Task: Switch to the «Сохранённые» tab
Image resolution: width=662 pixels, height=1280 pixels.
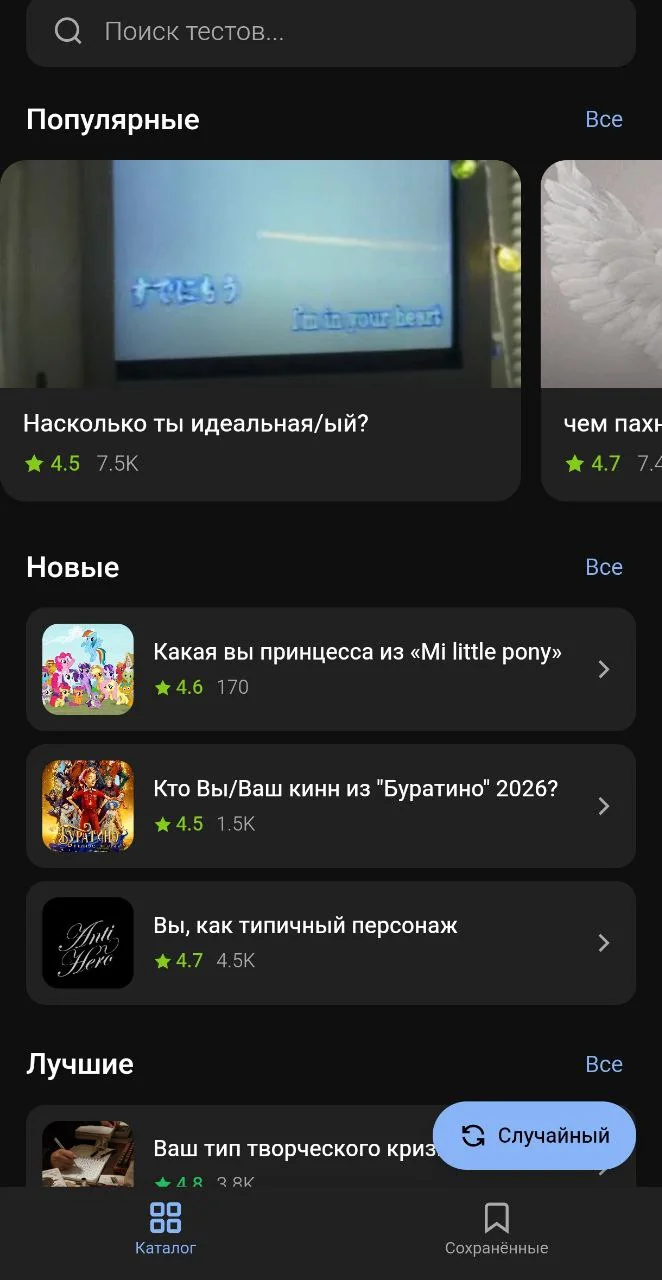Action: 496,1229
